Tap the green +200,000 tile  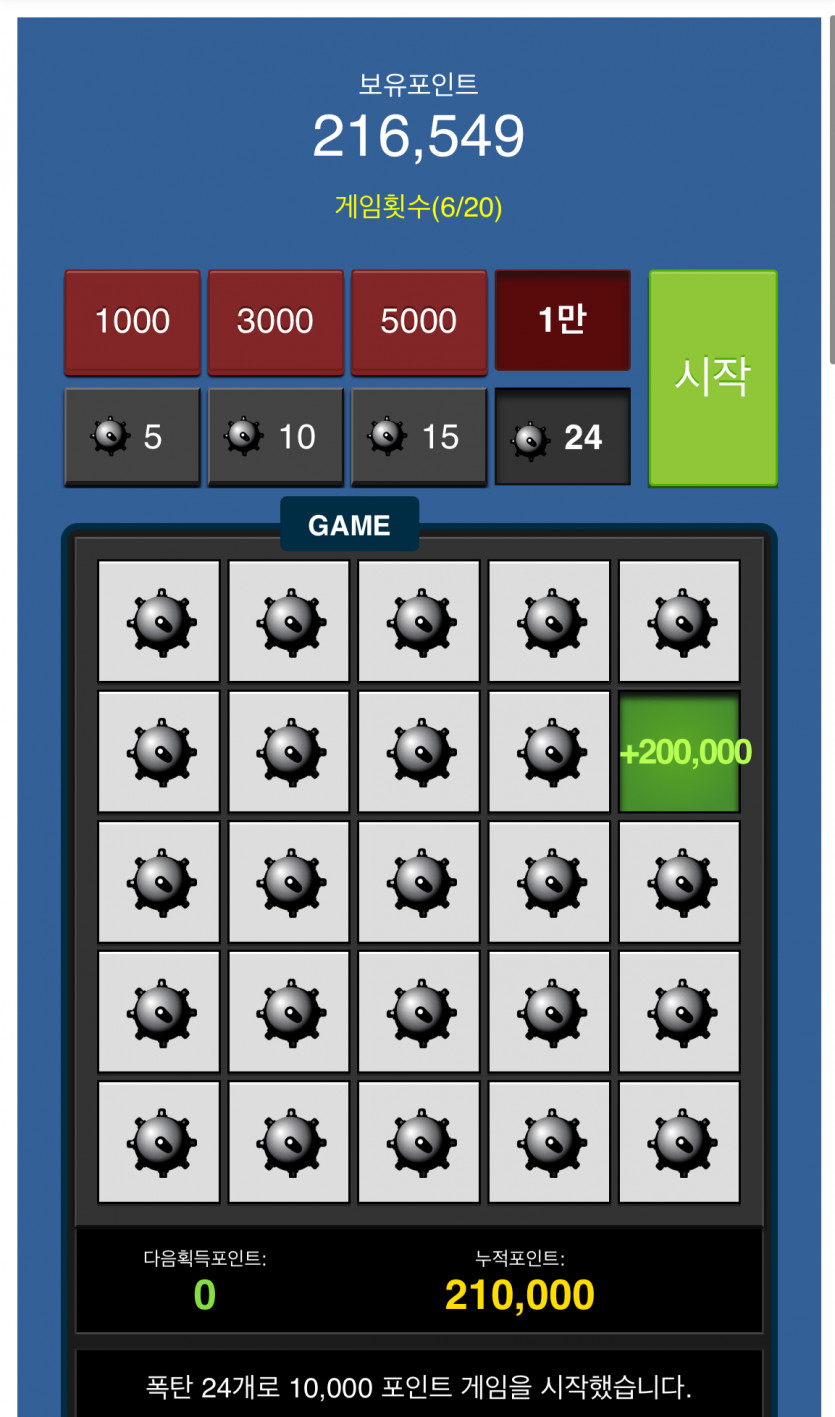pyautogui.click(x=679, y=752)
